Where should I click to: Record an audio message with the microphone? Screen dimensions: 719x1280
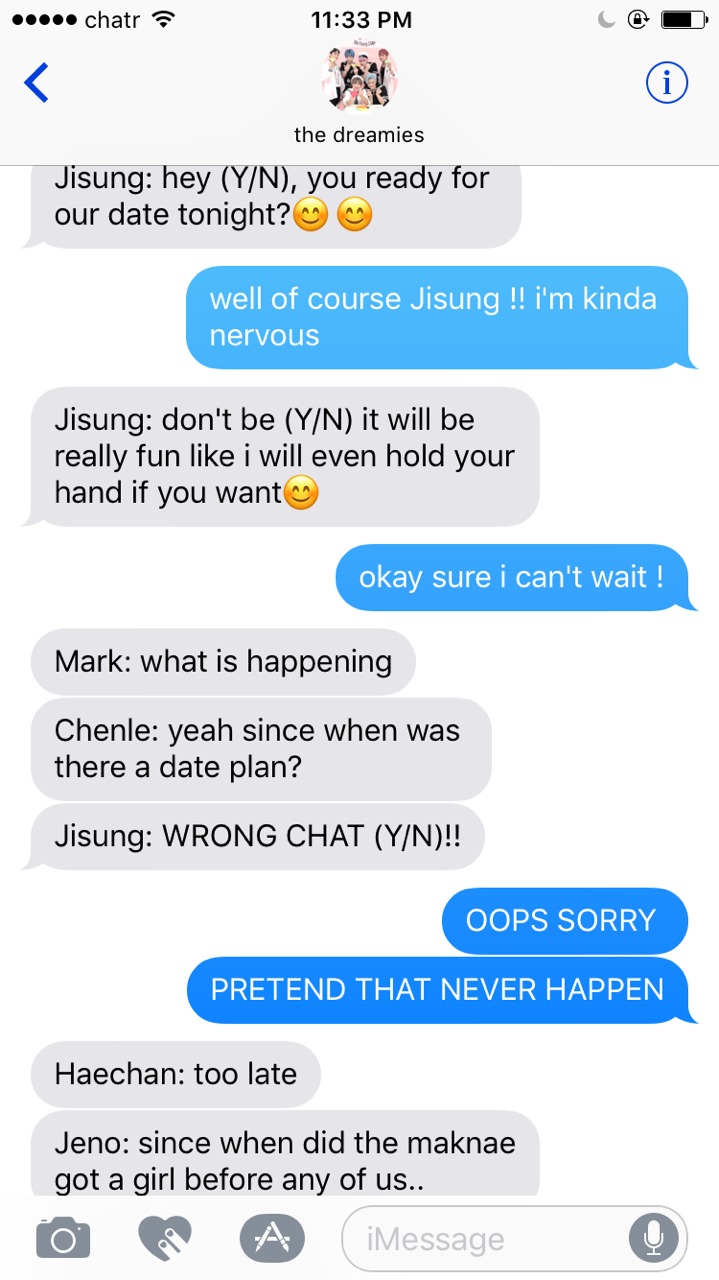654,1240
